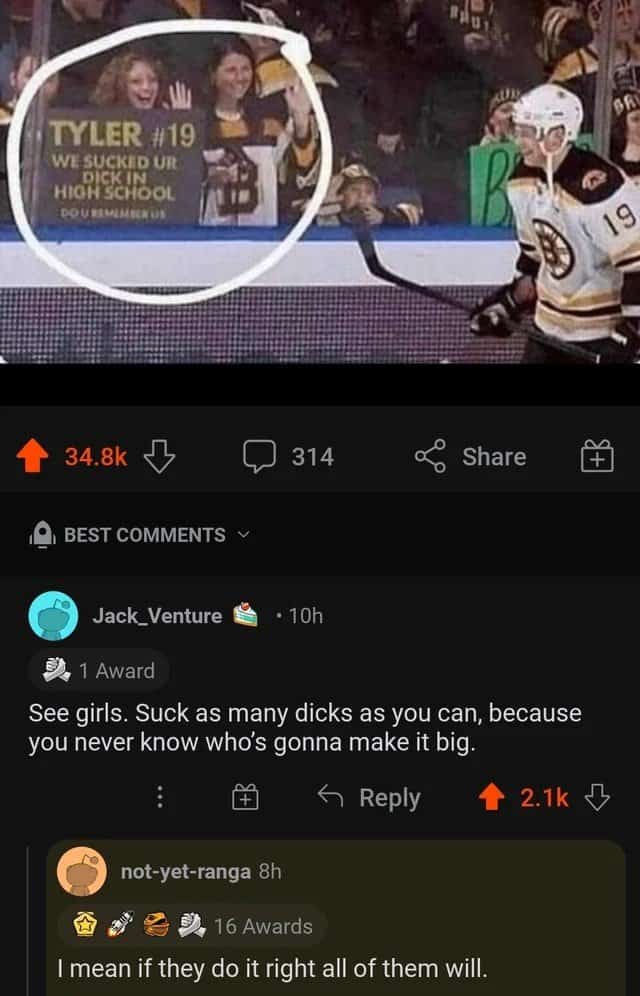Open overflow menu on Jack_Venture's comment

[159, 798]
